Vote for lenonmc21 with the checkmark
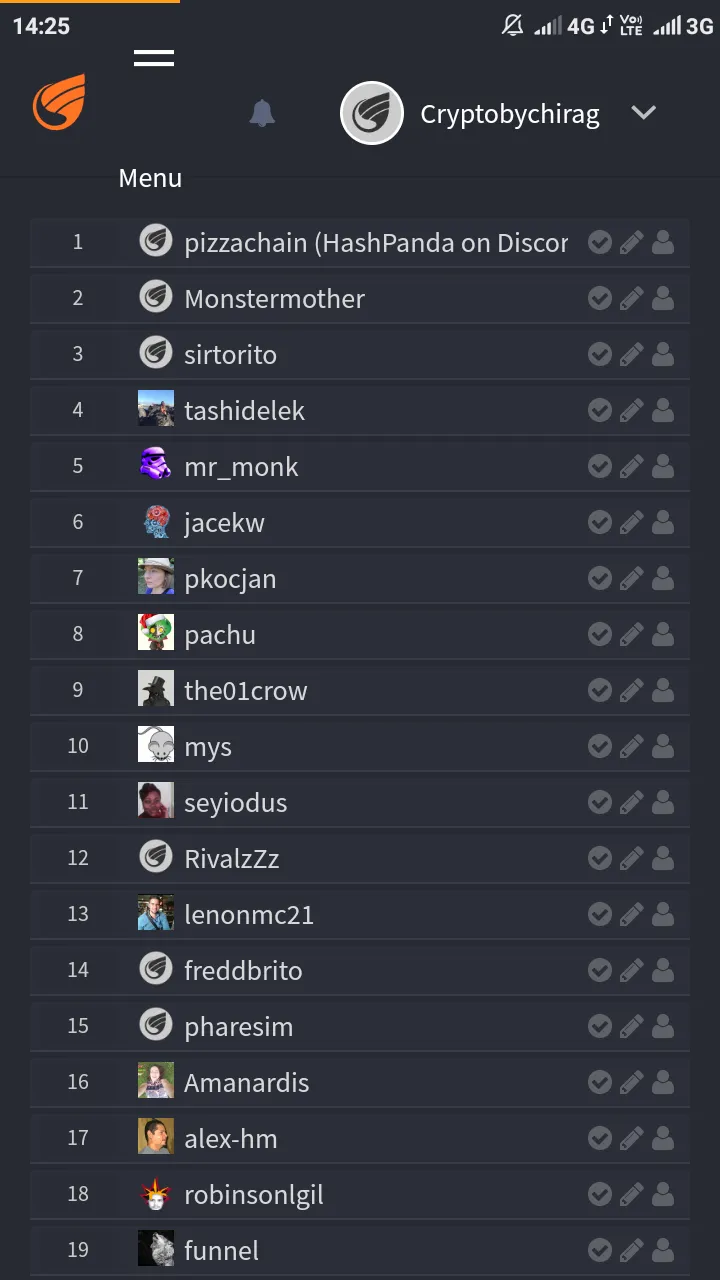This screenshot has height=1280, width=720. pos(600,914)
